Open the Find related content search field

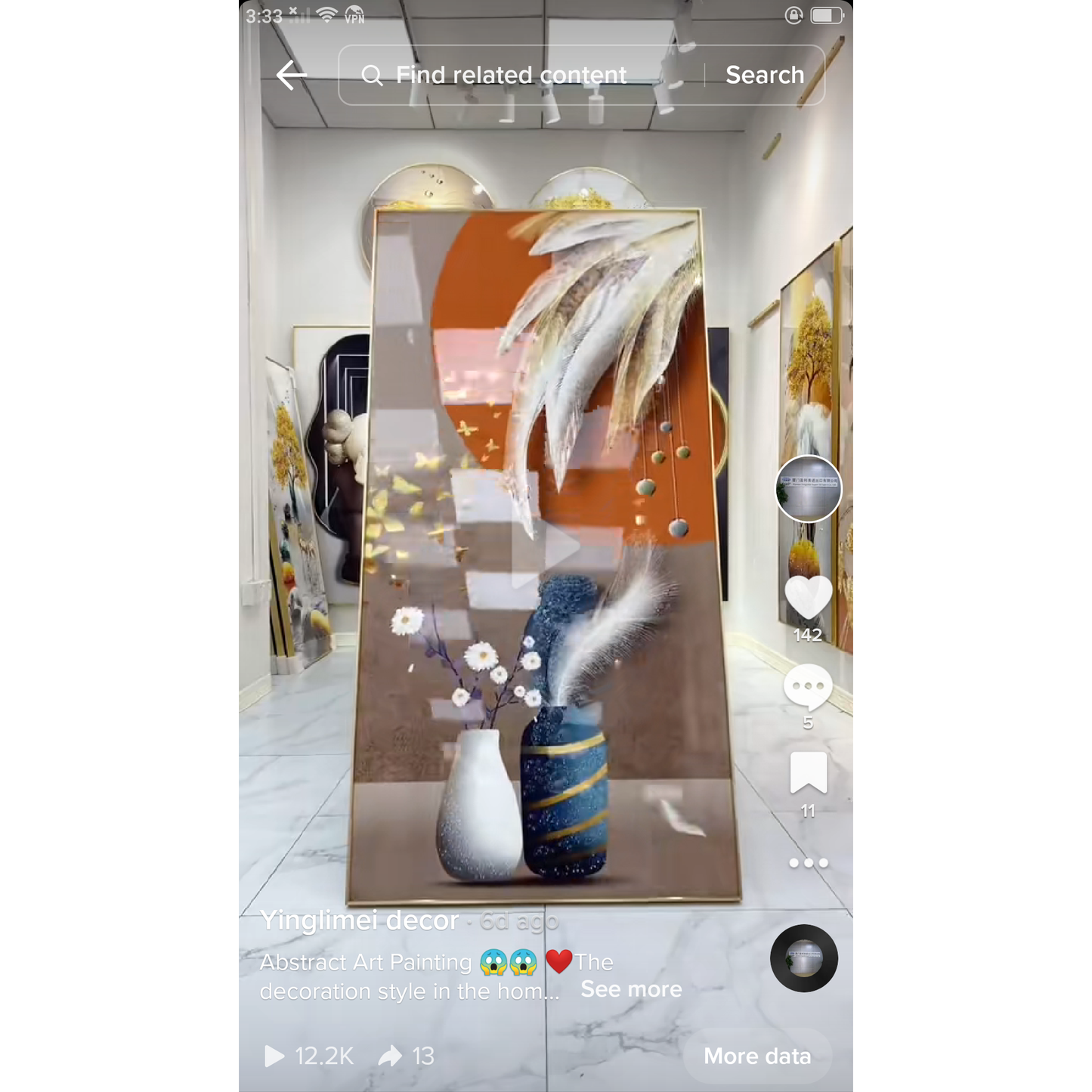[511, 76]
